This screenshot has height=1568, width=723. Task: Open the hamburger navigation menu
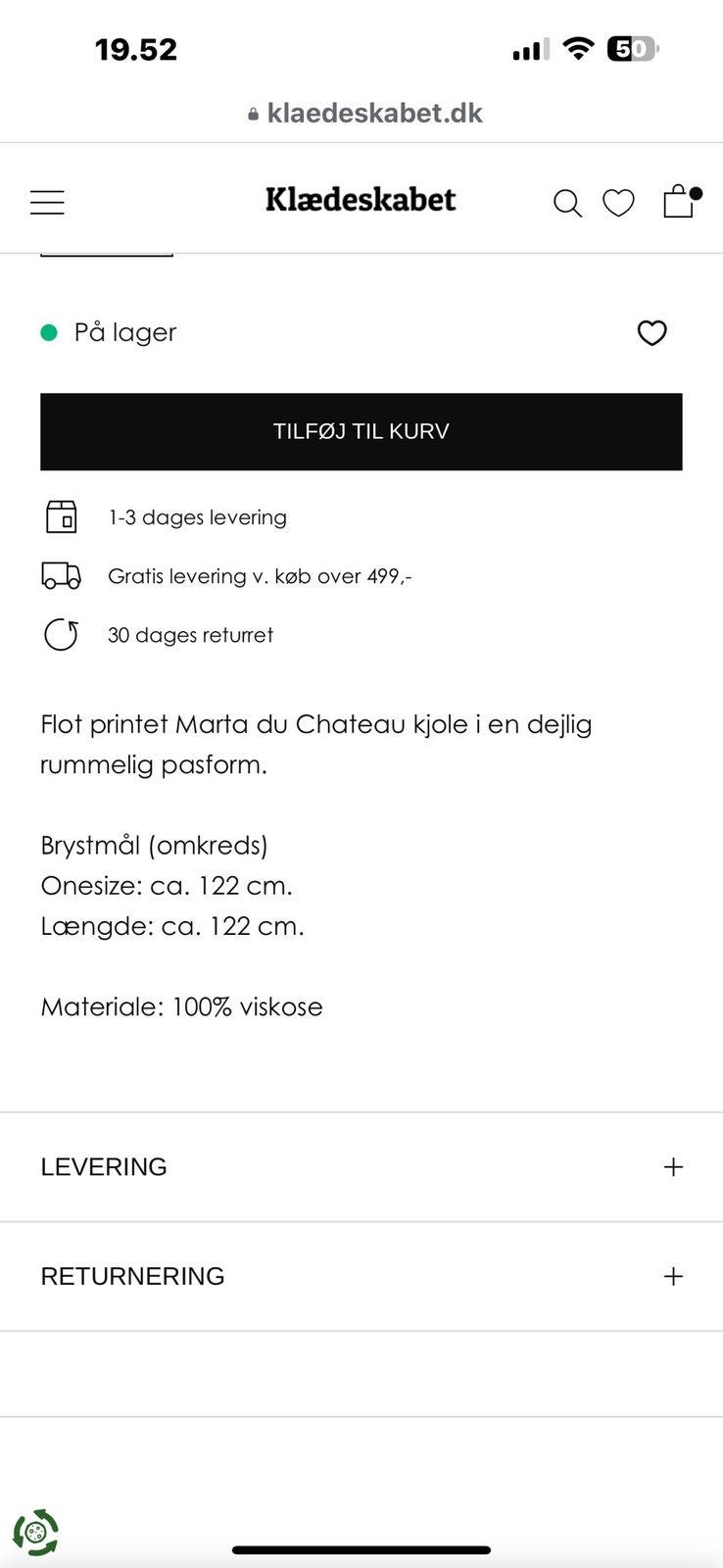tap(47, 201)
